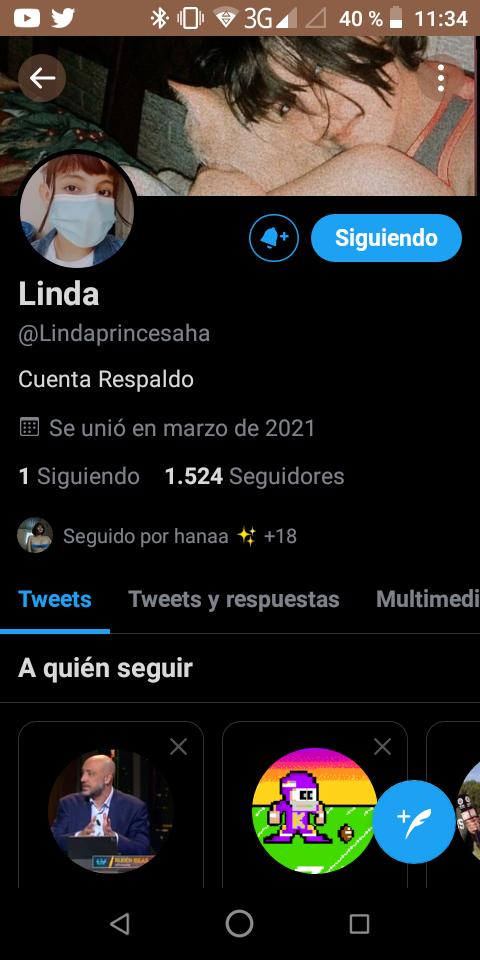Switch to the Multimedia tab

pyautogui.click(x=428, y=599)
